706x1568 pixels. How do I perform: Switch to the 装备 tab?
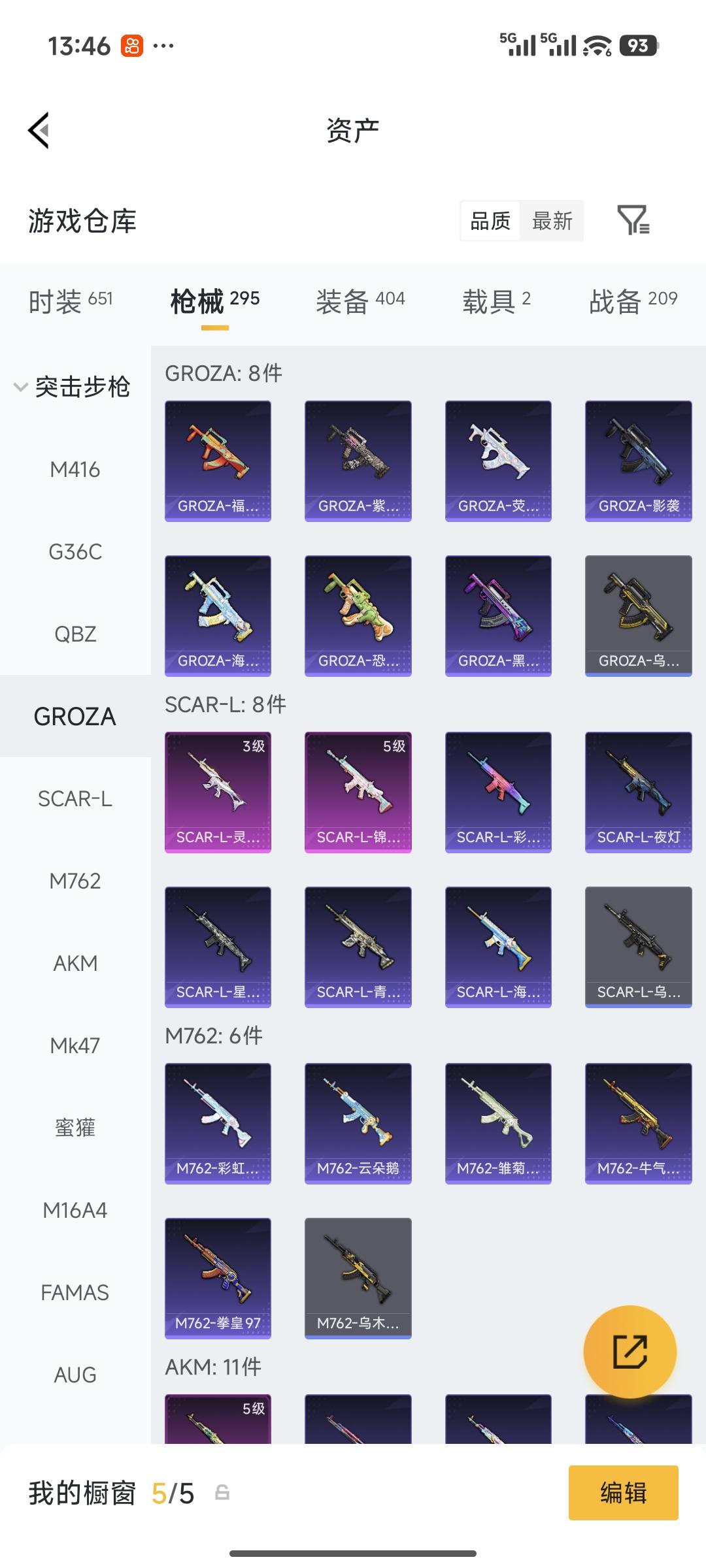pos(360,301)
